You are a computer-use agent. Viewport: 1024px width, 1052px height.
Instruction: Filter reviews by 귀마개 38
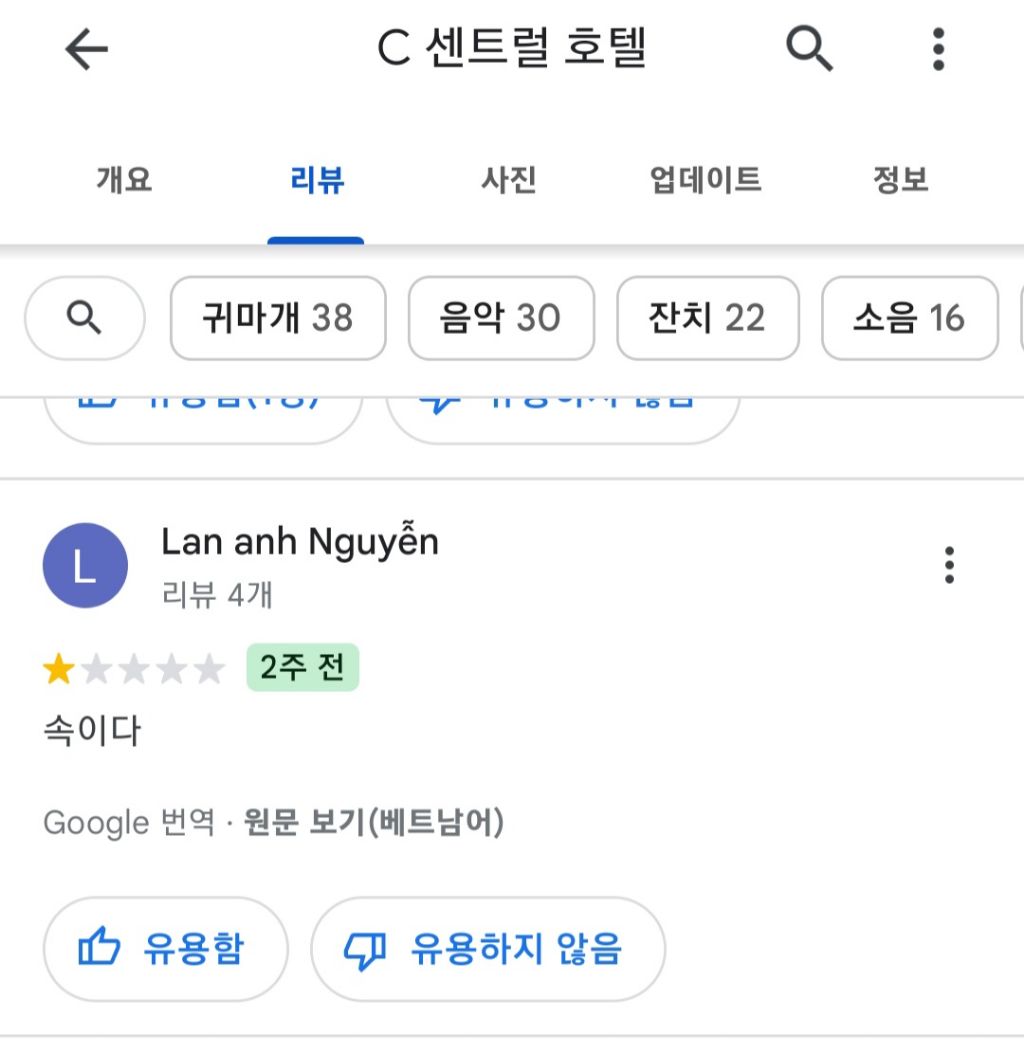[x=278, y=318]
